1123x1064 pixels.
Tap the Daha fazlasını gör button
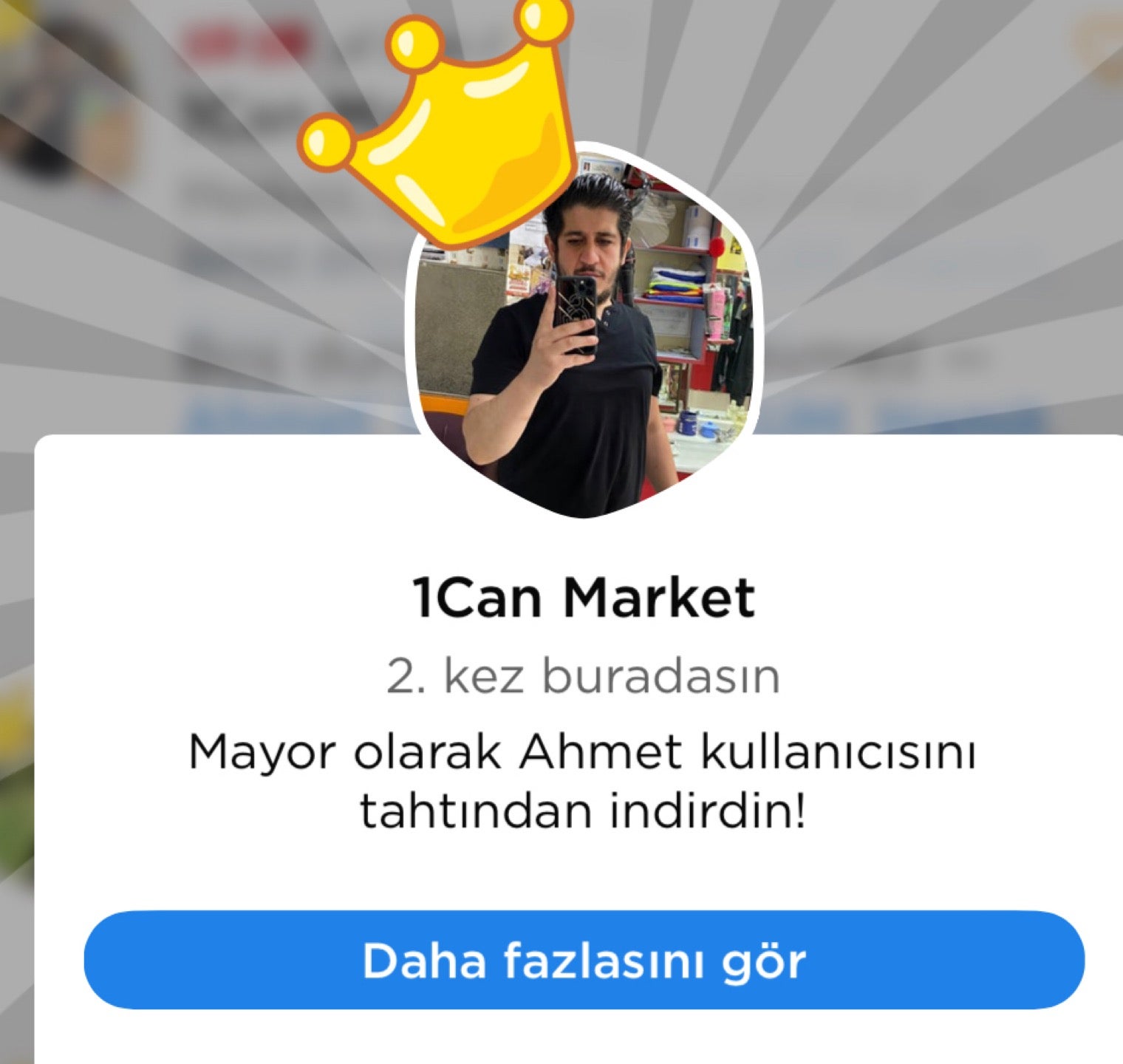(584, 960)
